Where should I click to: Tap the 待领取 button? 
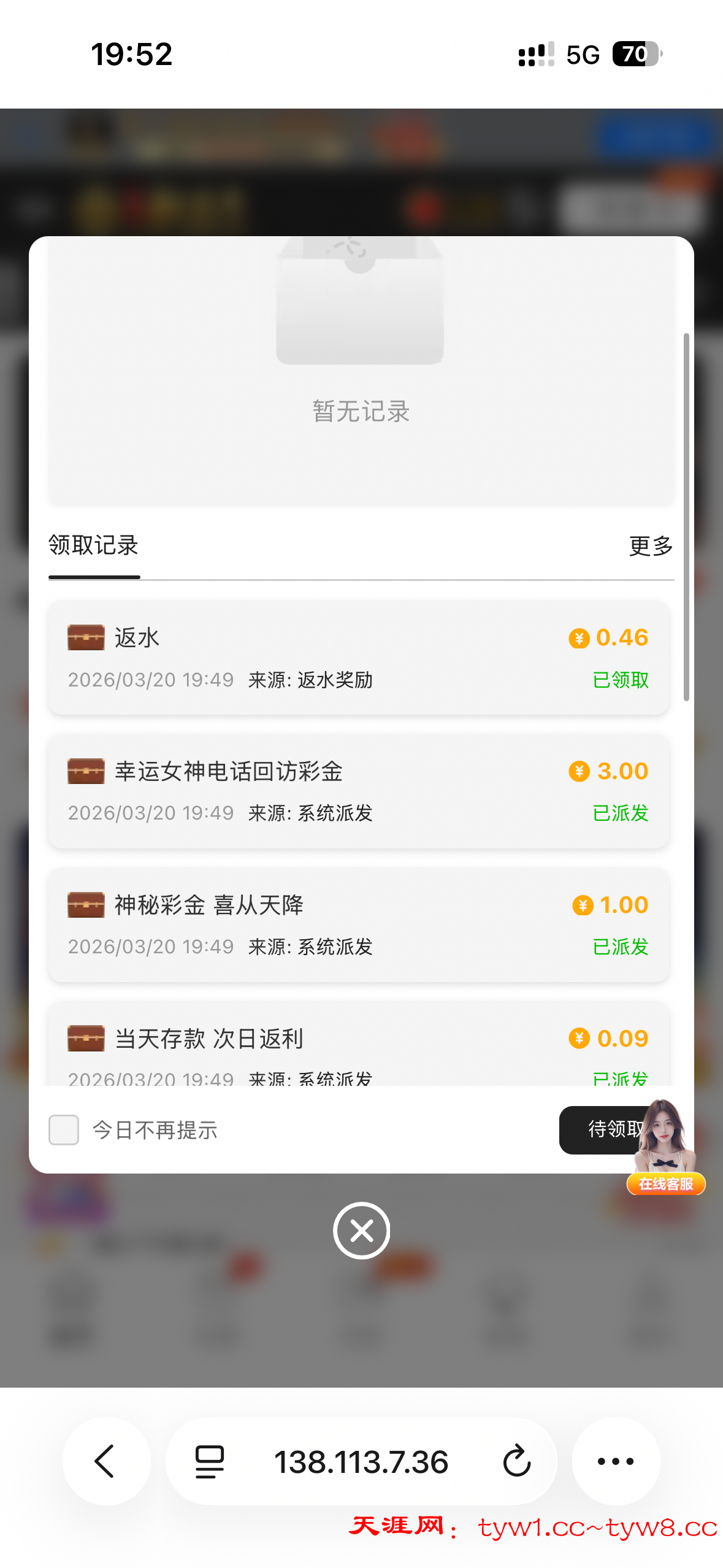(x=601, y=1129)
